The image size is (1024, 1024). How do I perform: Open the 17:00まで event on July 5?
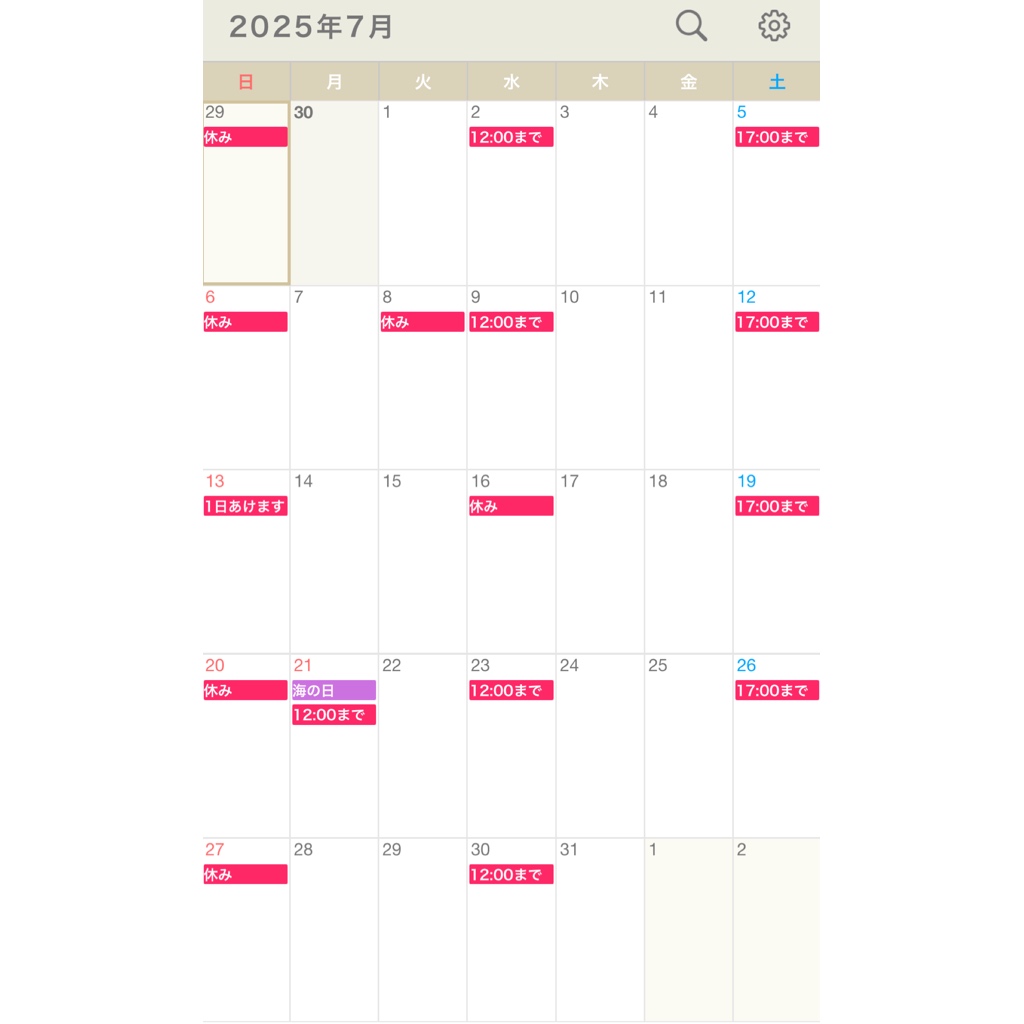coord(777,138)
